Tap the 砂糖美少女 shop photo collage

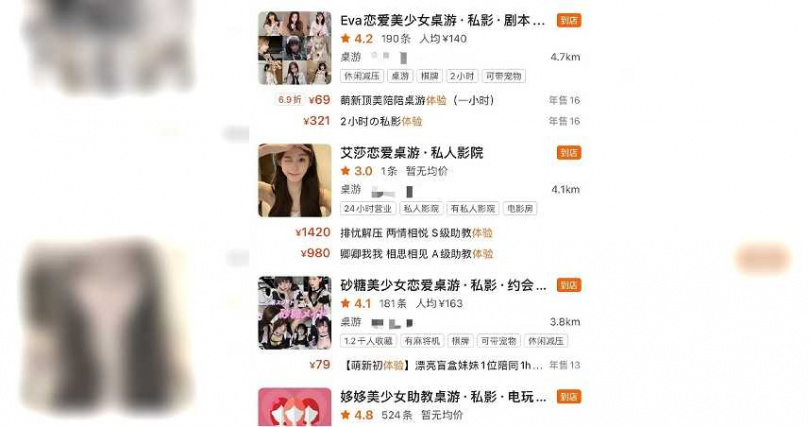pyautogui.click(x=294, y=312)
